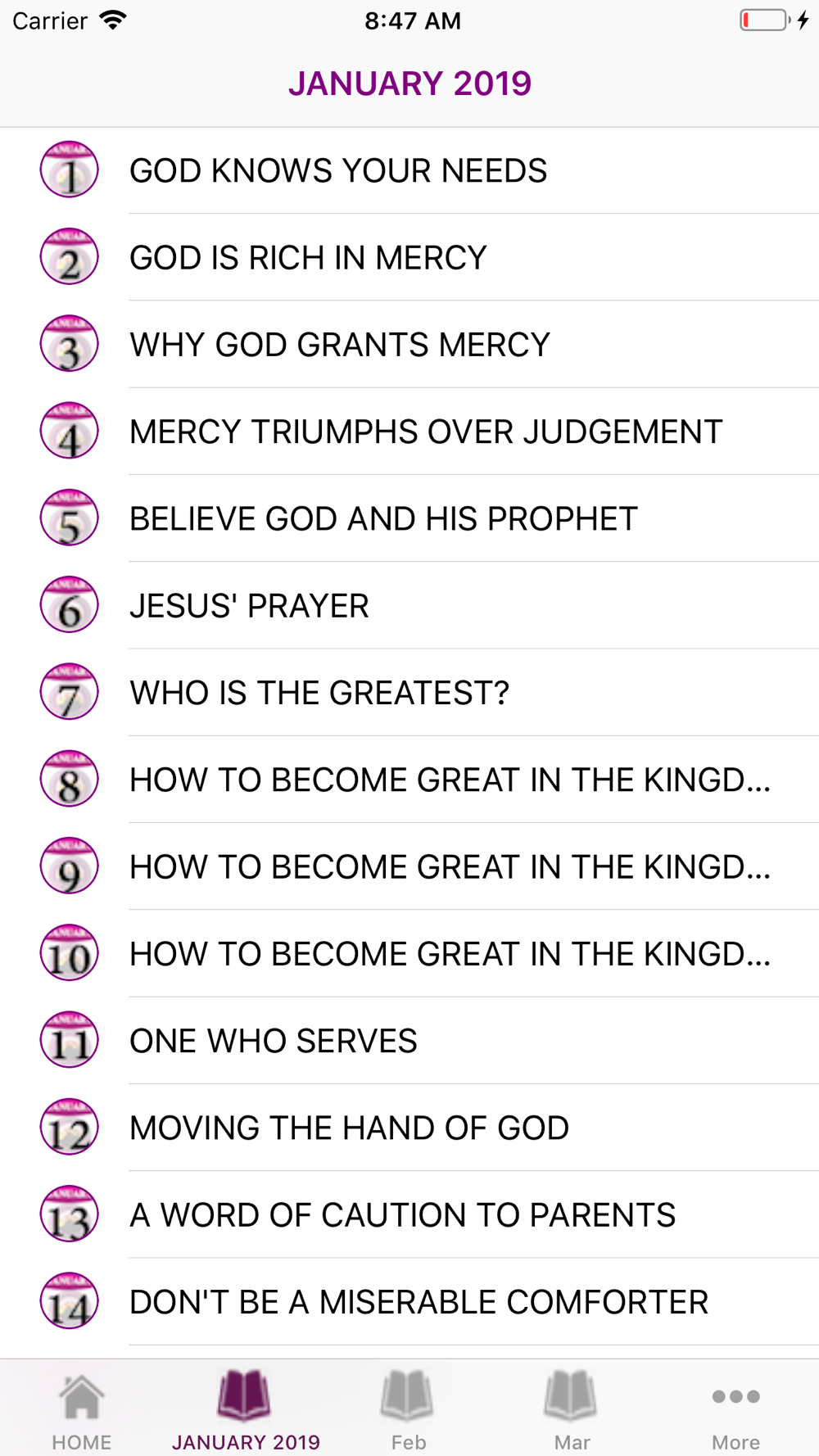
Task: Open 'Moving The Hand Of God'
Action: pos(349,1128)
